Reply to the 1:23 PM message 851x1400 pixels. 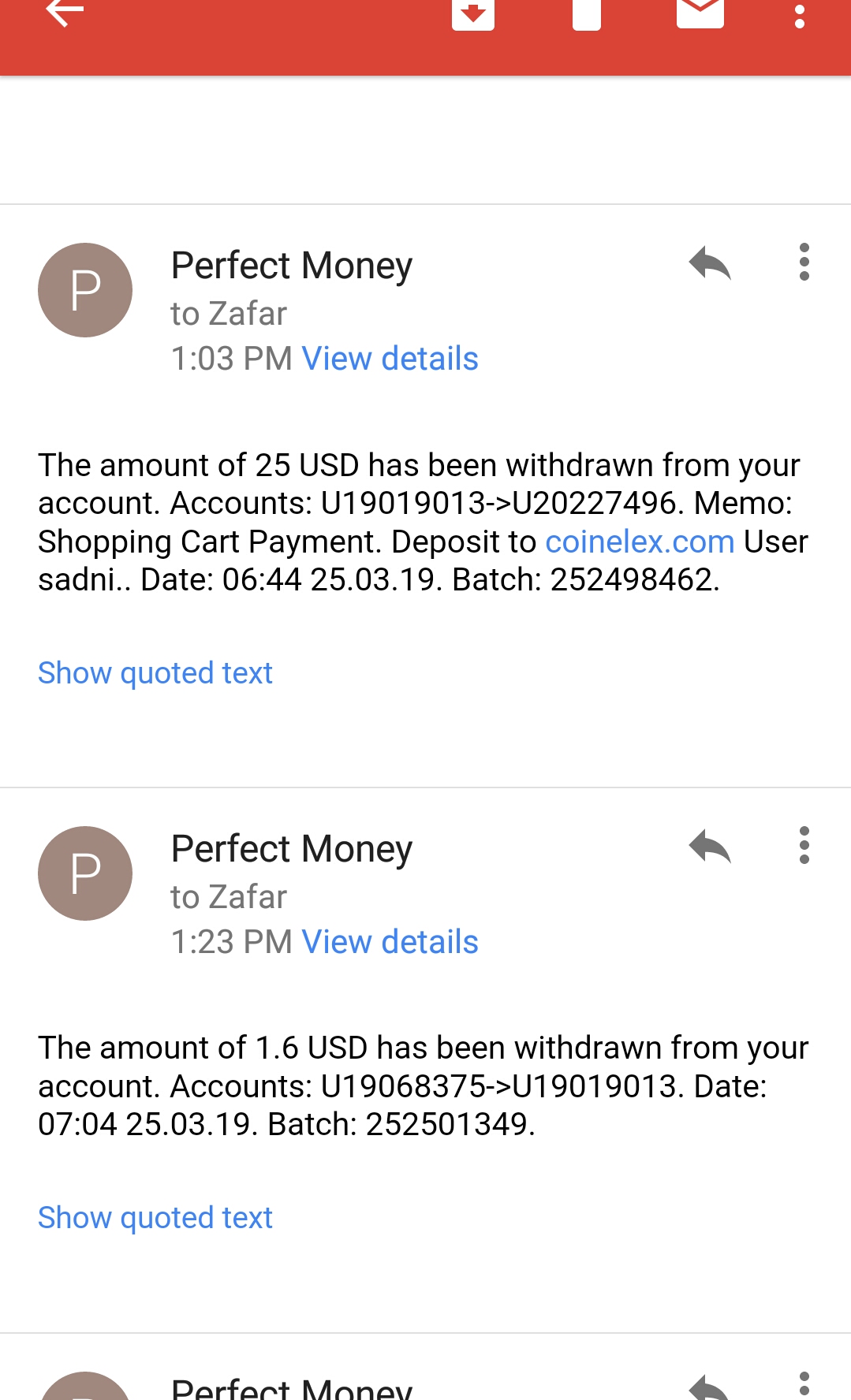710,847
